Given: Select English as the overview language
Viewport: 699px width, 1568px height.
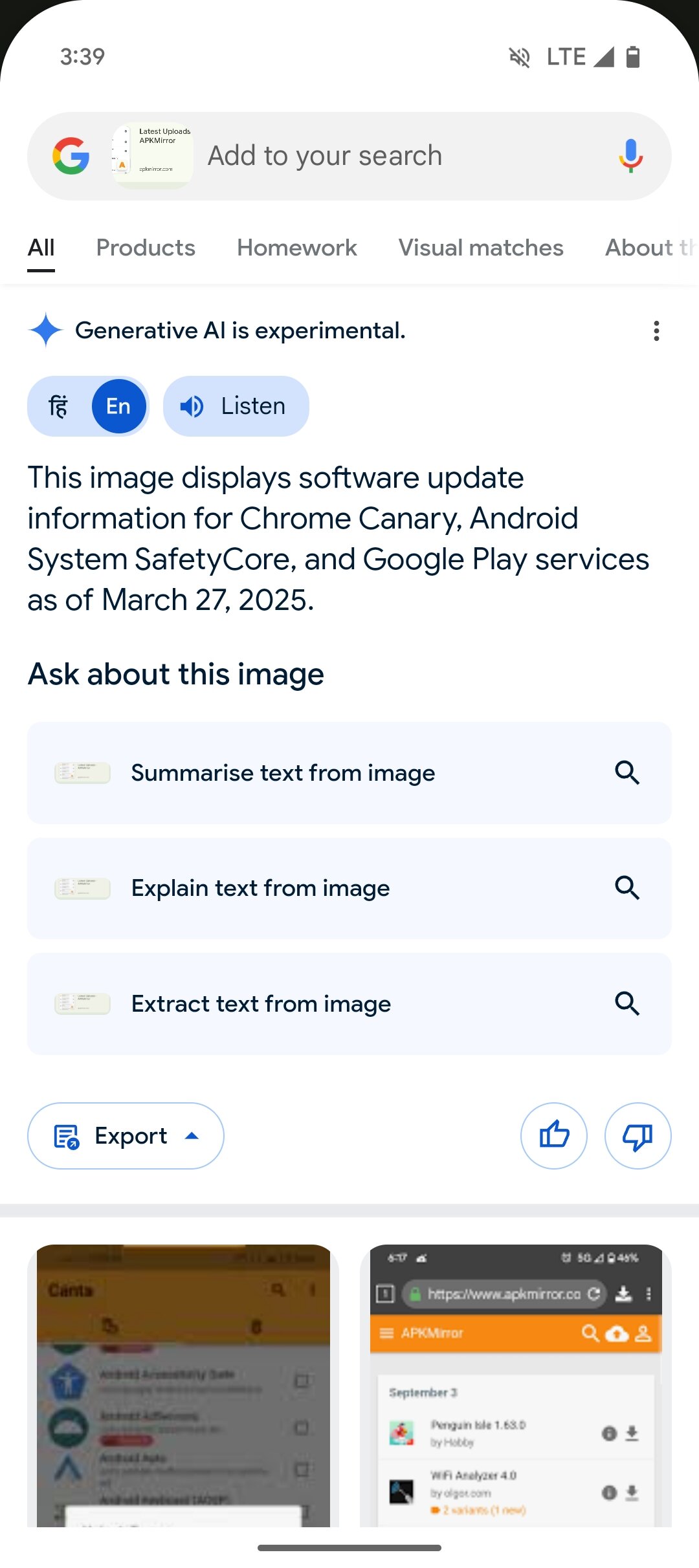Looking at the screenshot, I should click(x=118, y=406).
